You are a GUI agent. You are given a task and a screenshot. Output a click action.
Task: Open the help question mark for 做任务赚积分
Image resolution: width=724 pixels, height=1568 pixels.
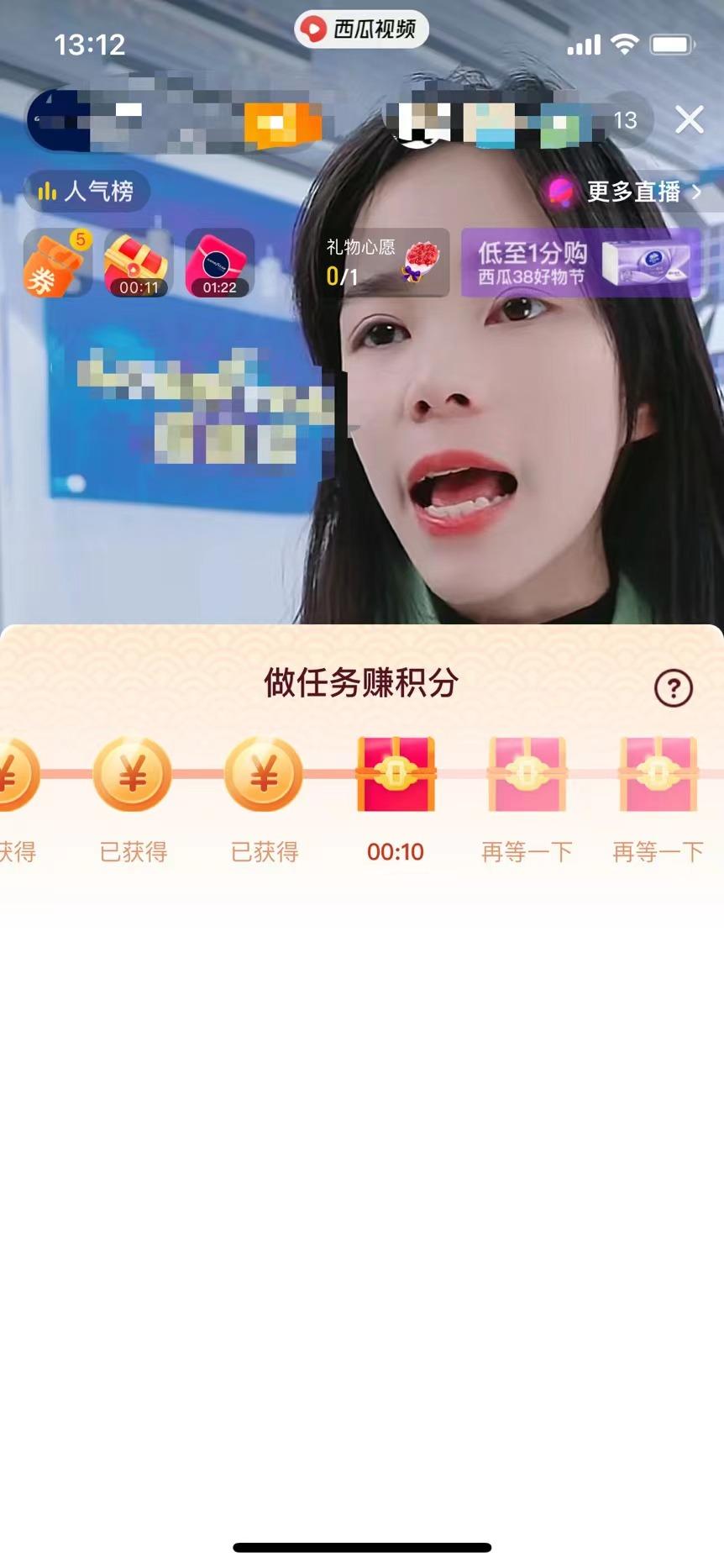click(x=673, y=688)
